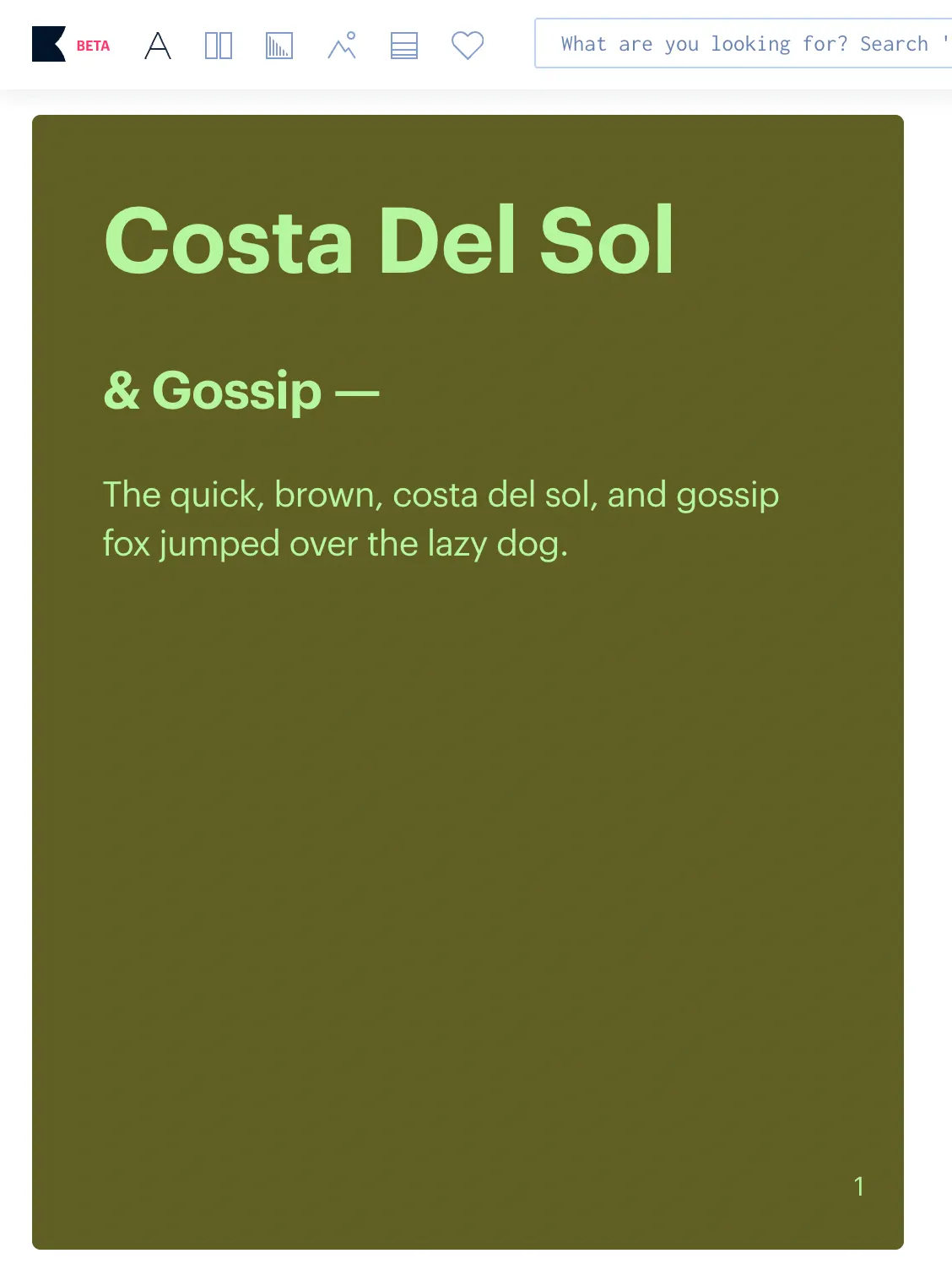Switch to the poster columns view
Image resolution: width=952 pixels, height=1275 pixels.
pos(219,46)
